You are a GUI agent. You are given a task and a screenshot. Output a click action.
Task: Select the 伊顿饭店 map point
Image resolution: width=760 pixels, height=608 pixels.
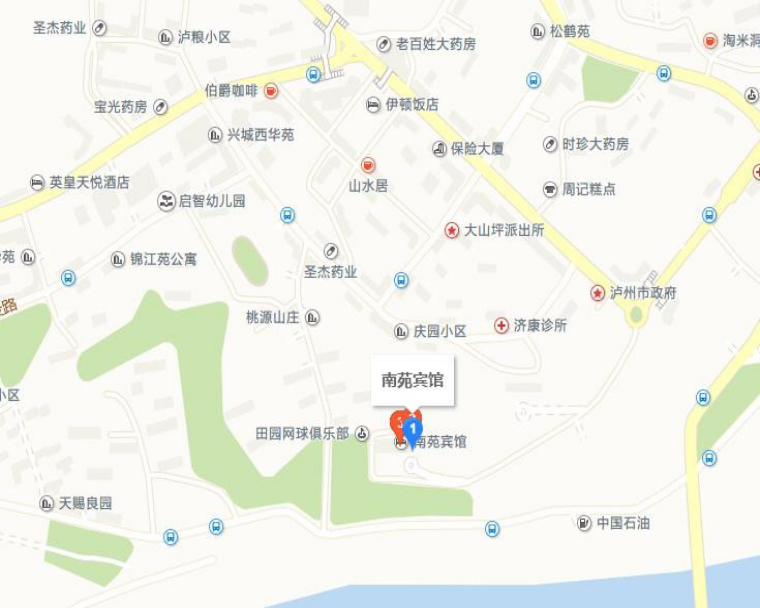[373, 104]
